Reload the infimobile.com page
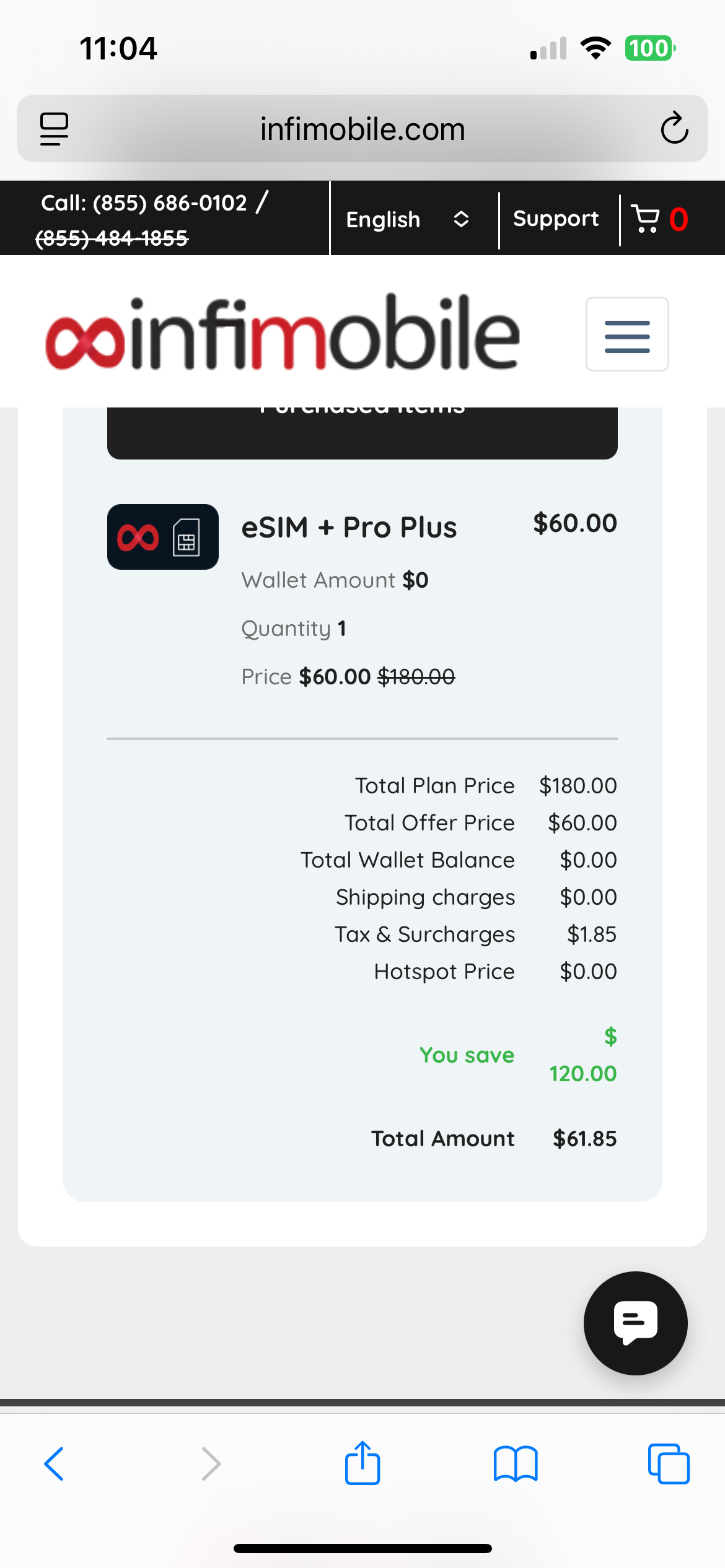 pyautogui.click(x=674, y=129)
